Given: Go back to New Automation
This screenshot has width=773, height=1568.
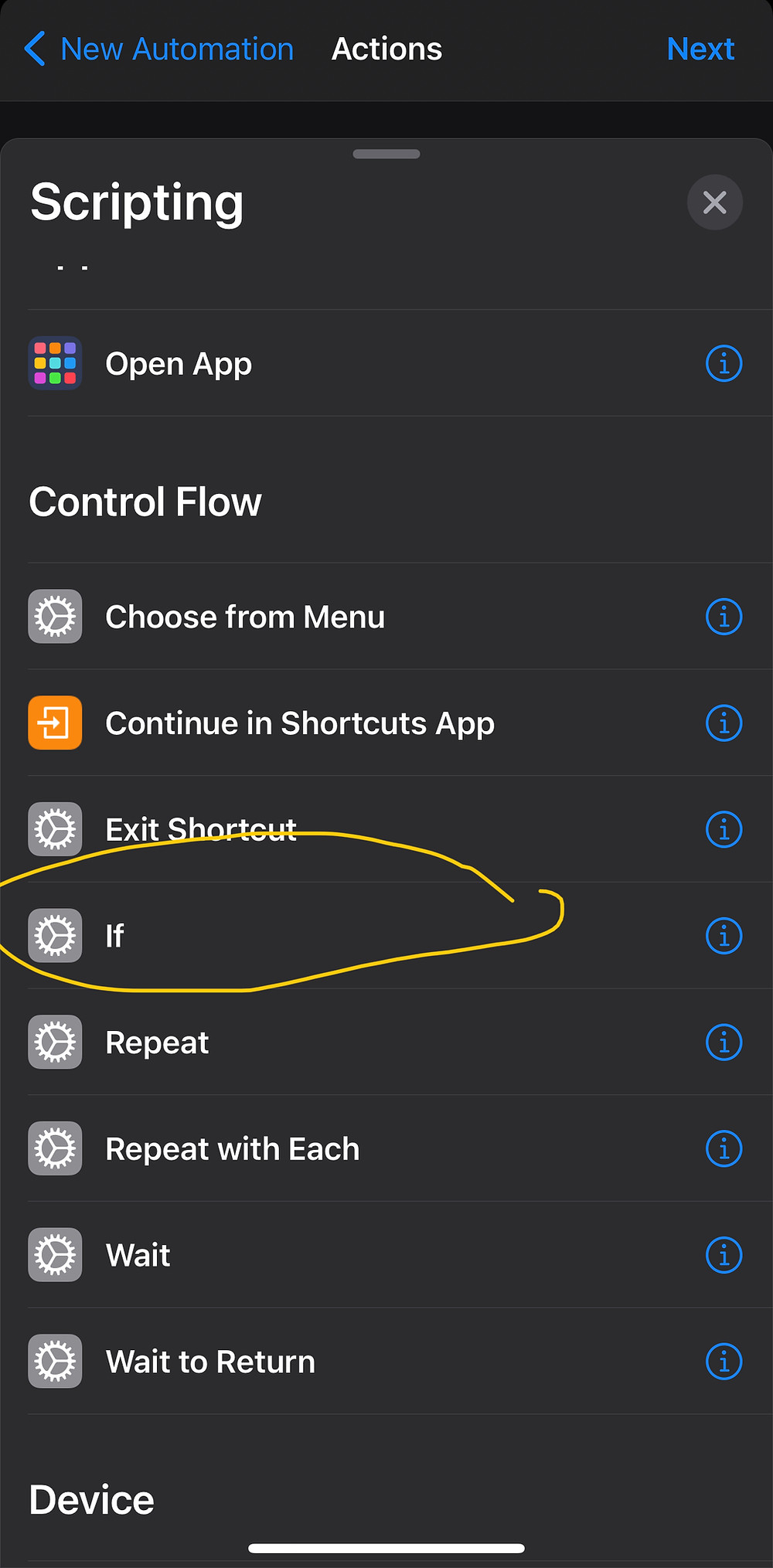Looking at the screenshot, I should (x=159, y=49).
